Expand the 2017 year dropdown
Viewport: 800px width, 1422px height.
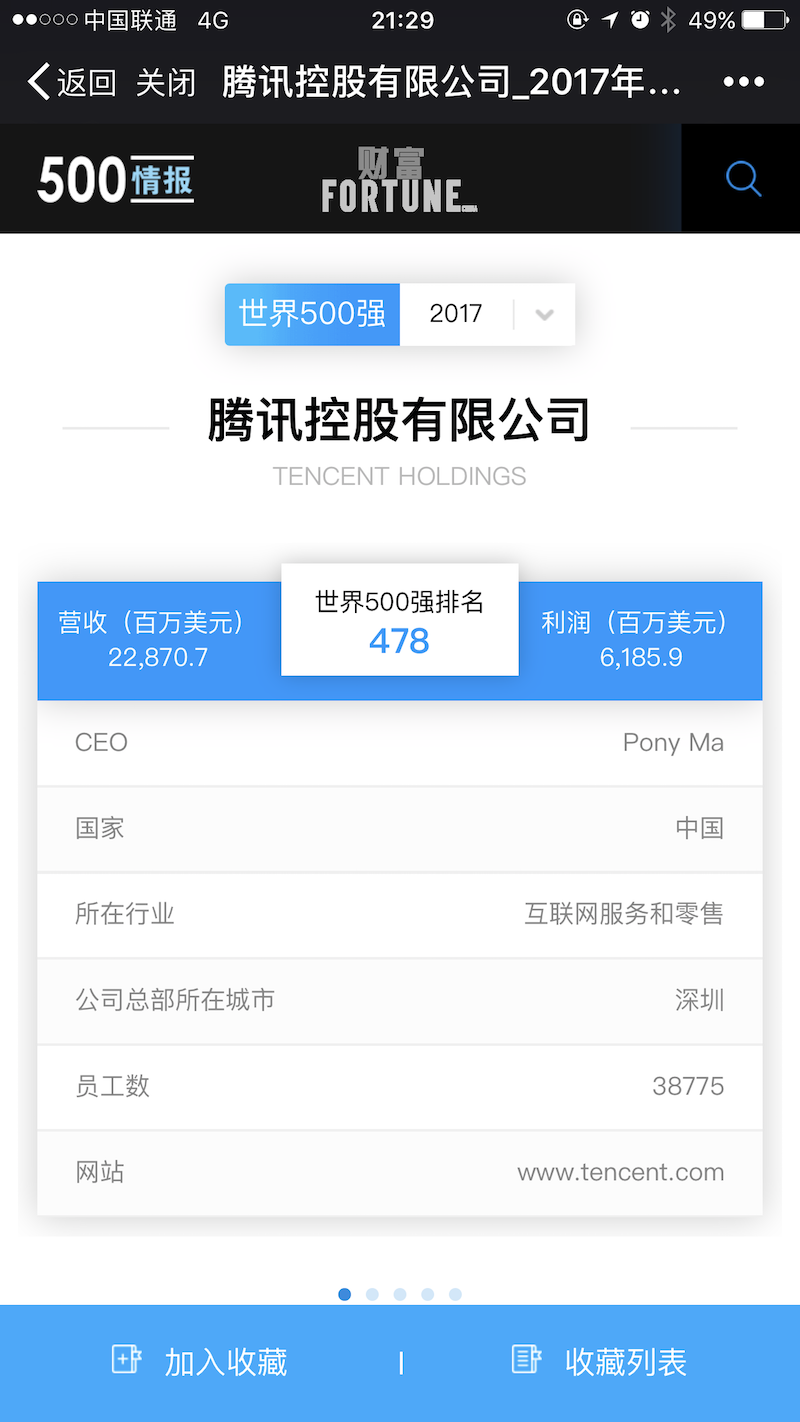(488, 314)
